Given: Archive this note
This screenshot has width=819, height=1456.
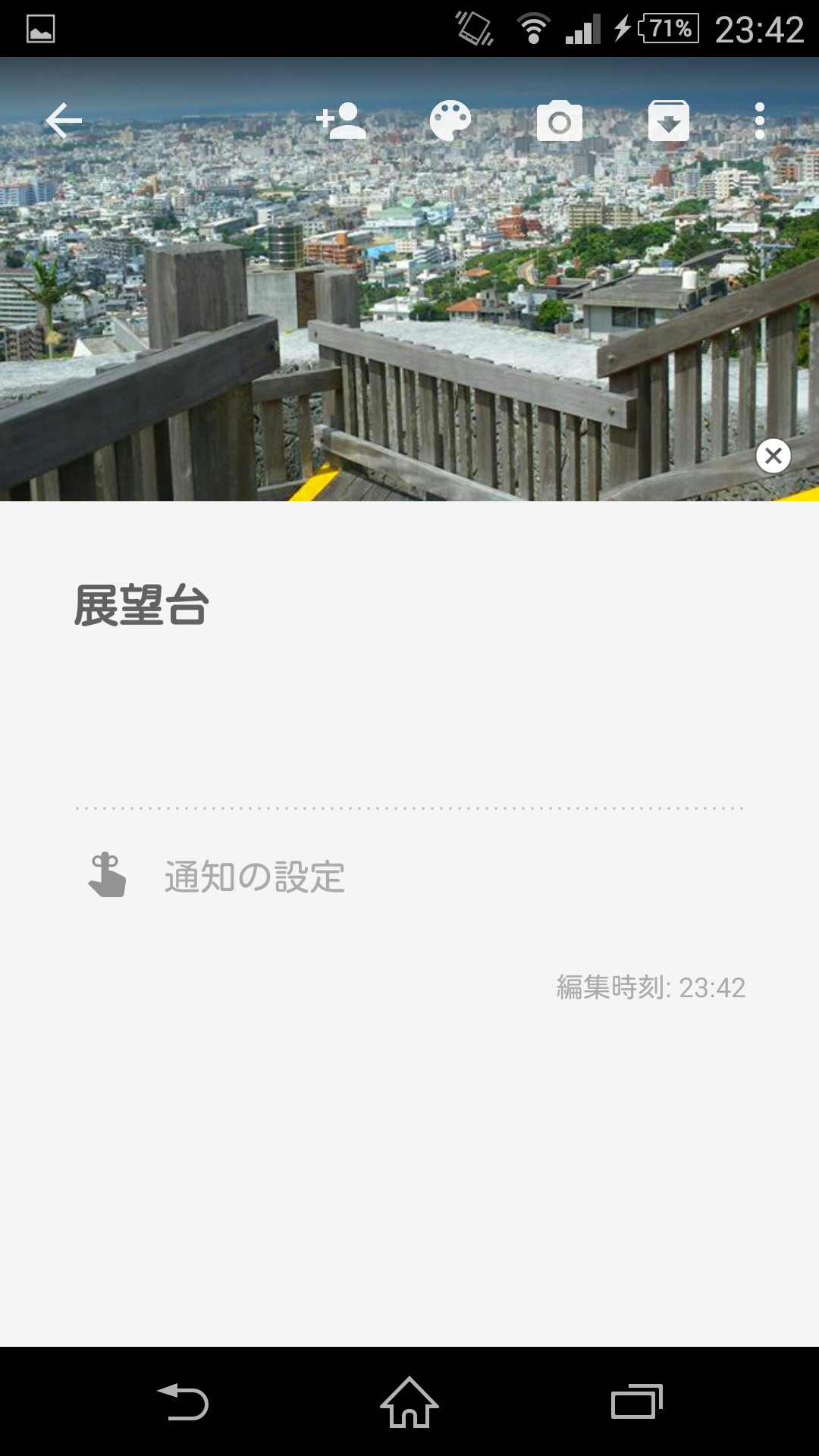Looking at the screenshot, I should (x=667, y=120).
